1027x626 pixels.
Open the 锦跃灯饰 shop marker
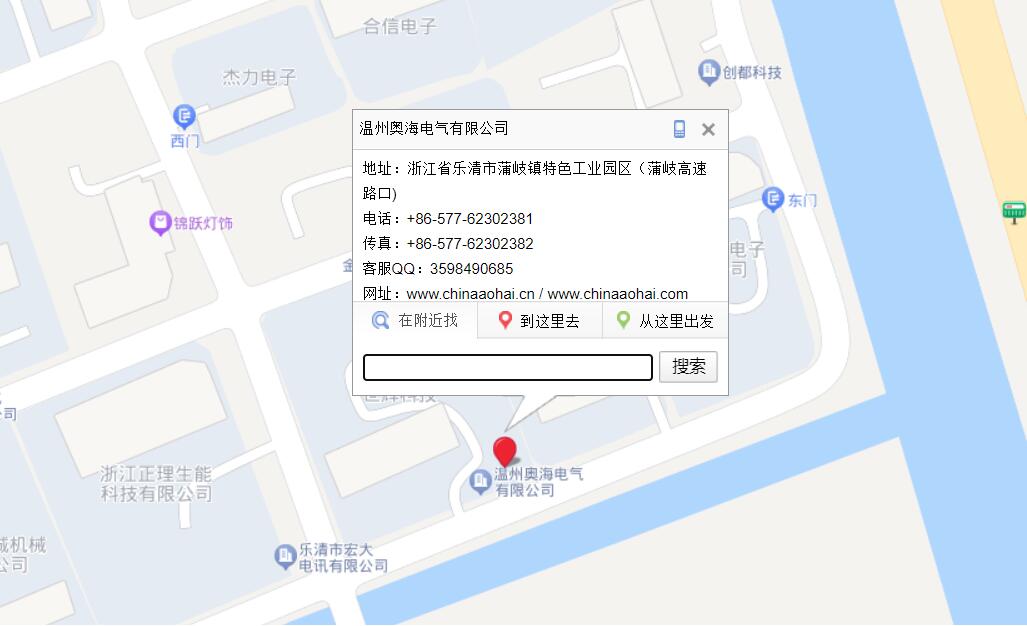tap(160, 223)
